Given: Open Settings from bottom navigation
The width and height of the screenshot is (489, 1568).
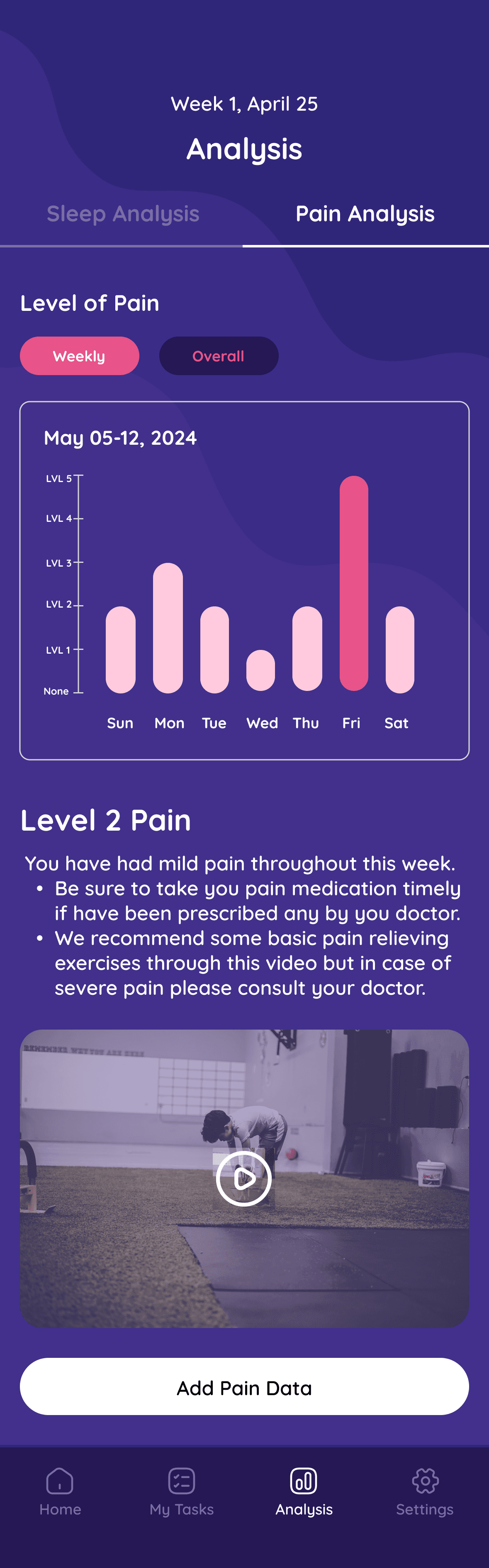Looking at the screenshot, I should 425,1491.
